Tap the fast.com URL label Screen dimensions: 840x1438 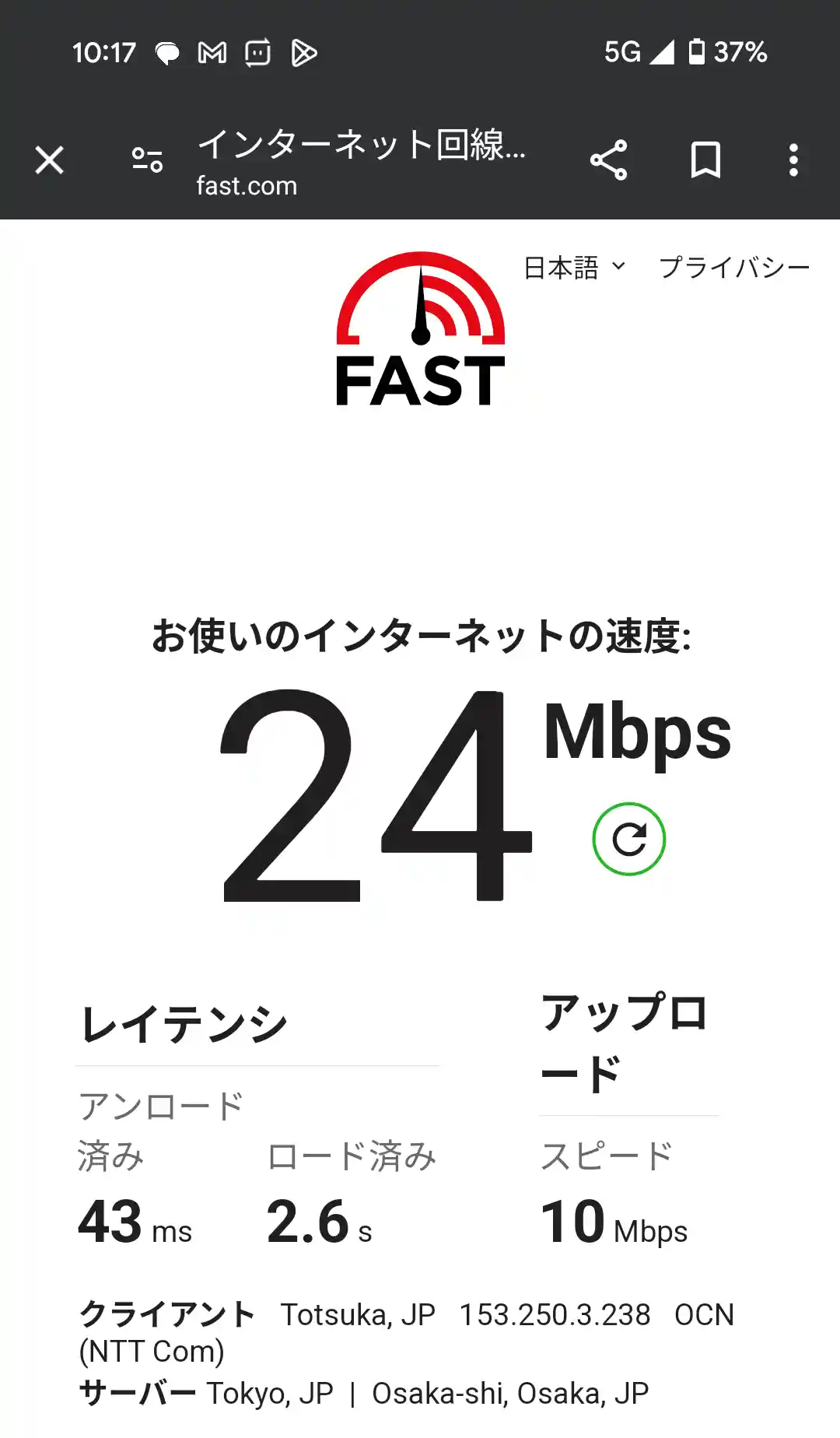pyautogui.click(x=245, y=185)
